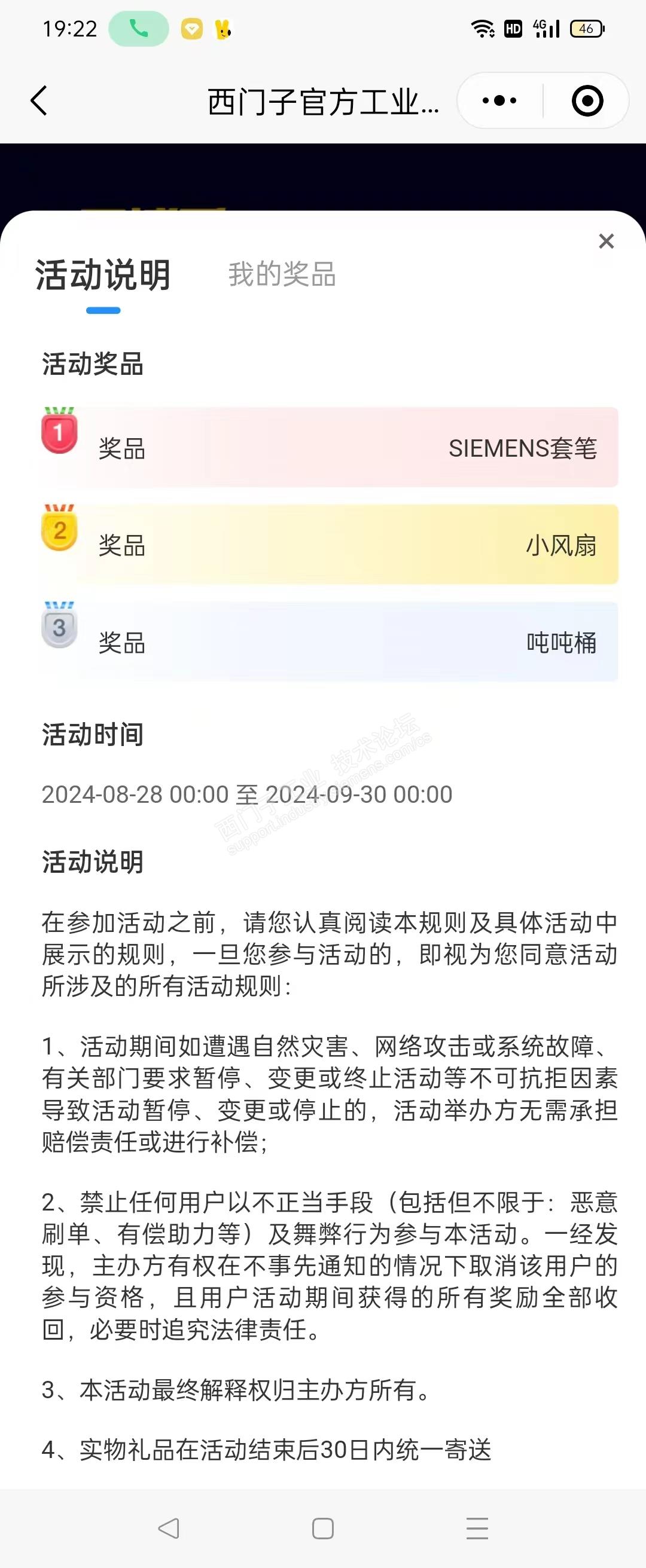646x1568 pixels.
Task: Go to the system home screen
Action: 322,1528
